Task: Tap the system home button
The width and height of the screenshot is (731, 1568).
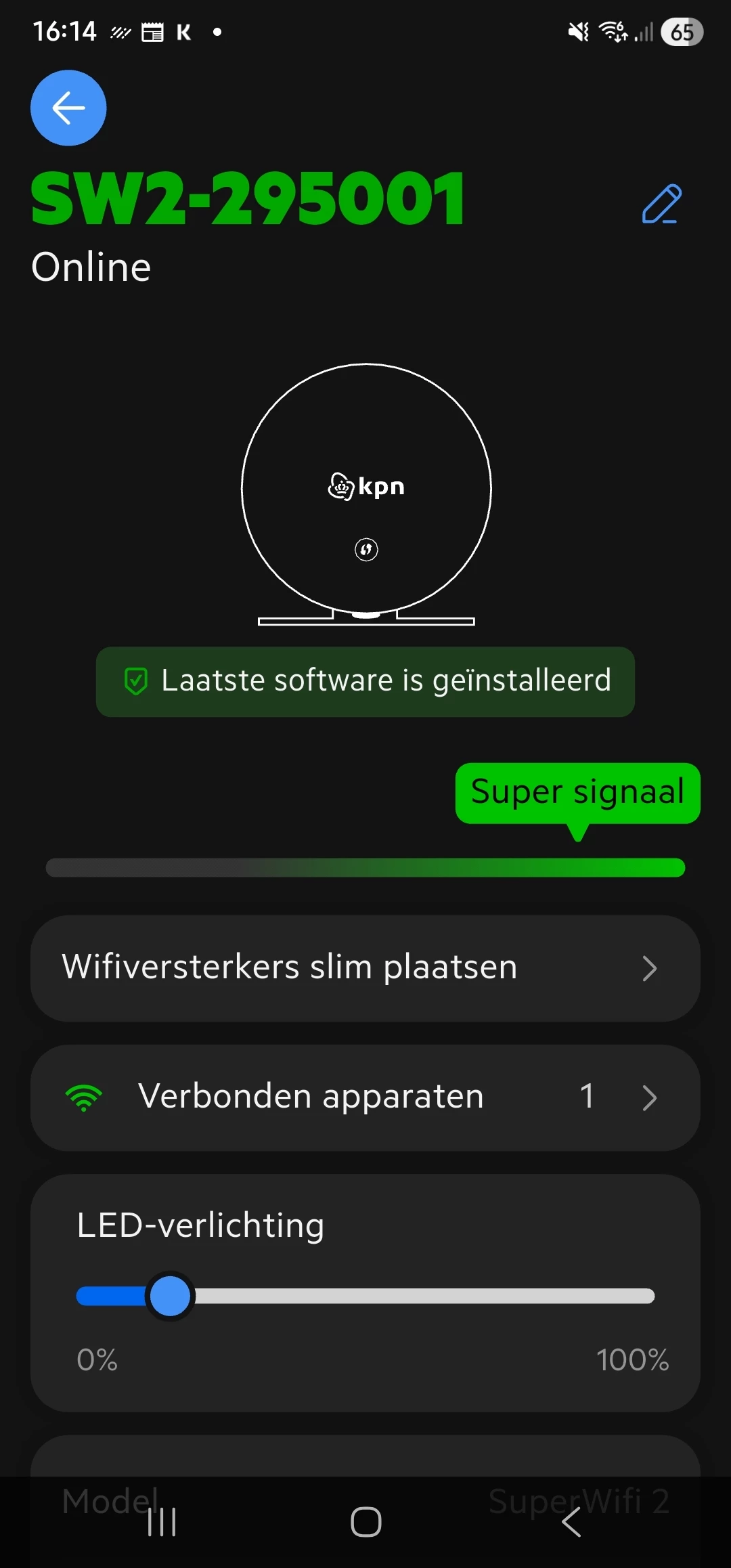Action: [x=365, y=1522]
